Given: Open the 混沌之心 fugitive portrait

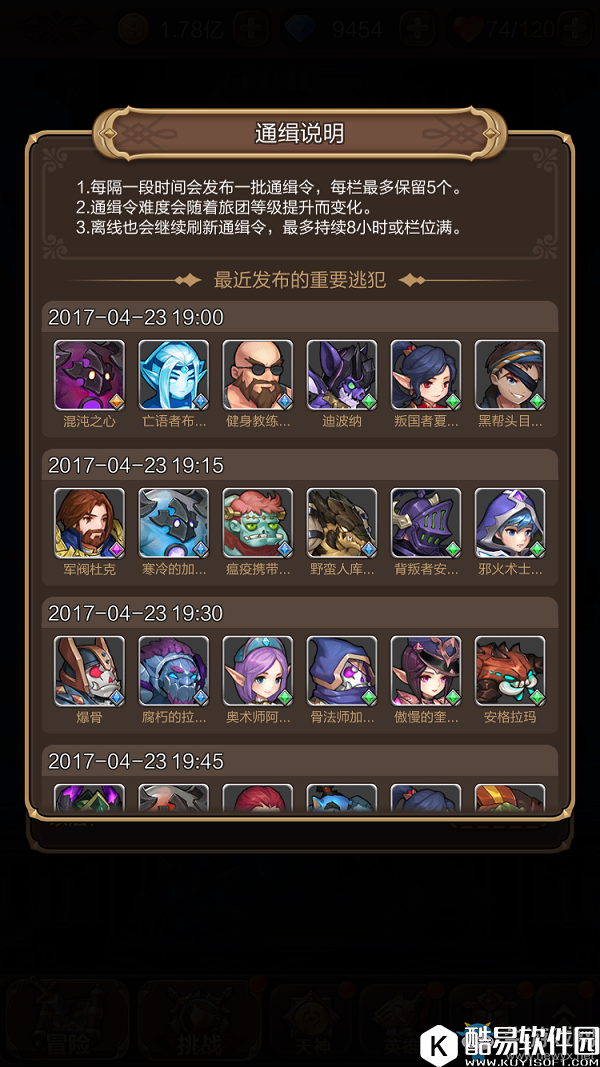Looking at the screenshot, I should point(90,375).
